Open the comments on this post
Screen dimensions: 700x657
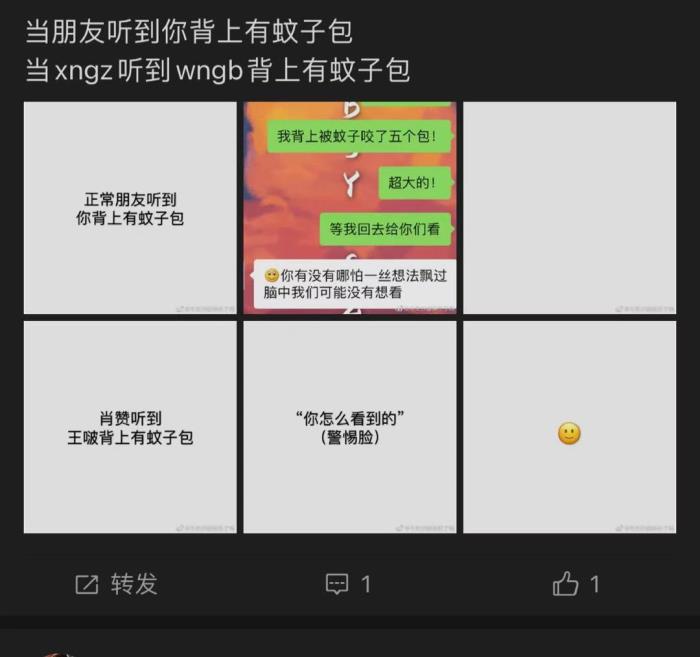348,584
